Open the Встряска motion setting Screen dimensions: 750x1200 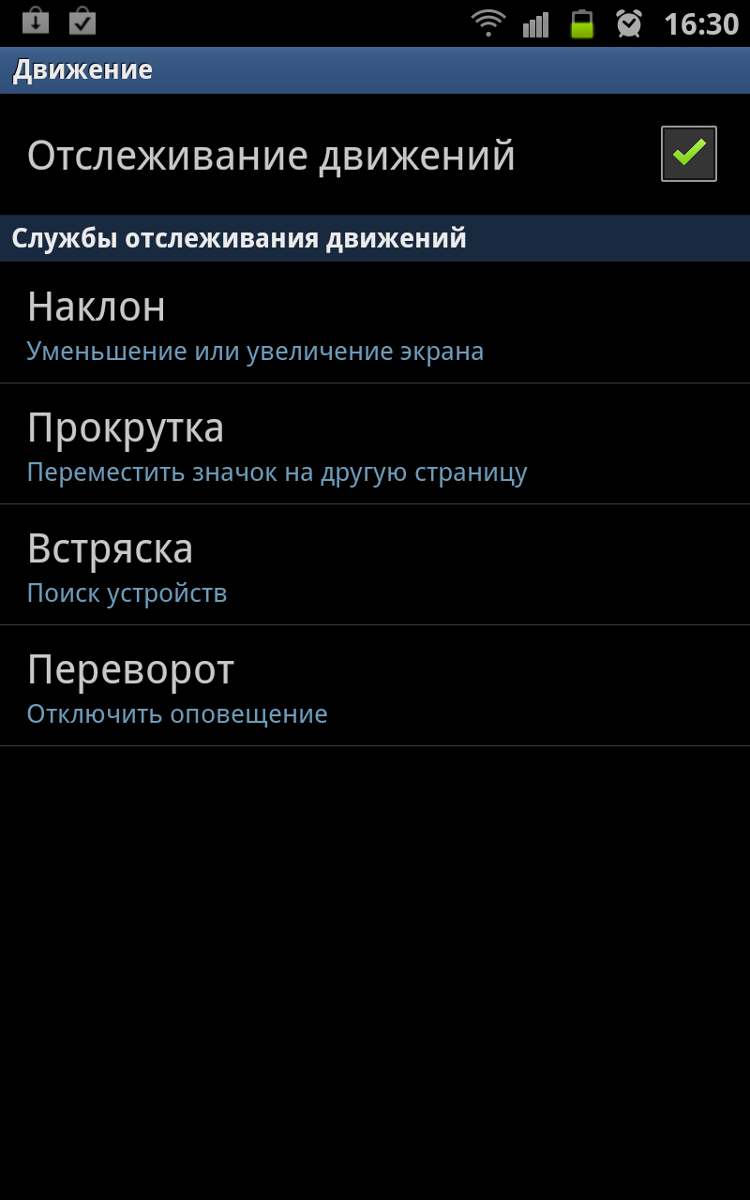[375, 565]
